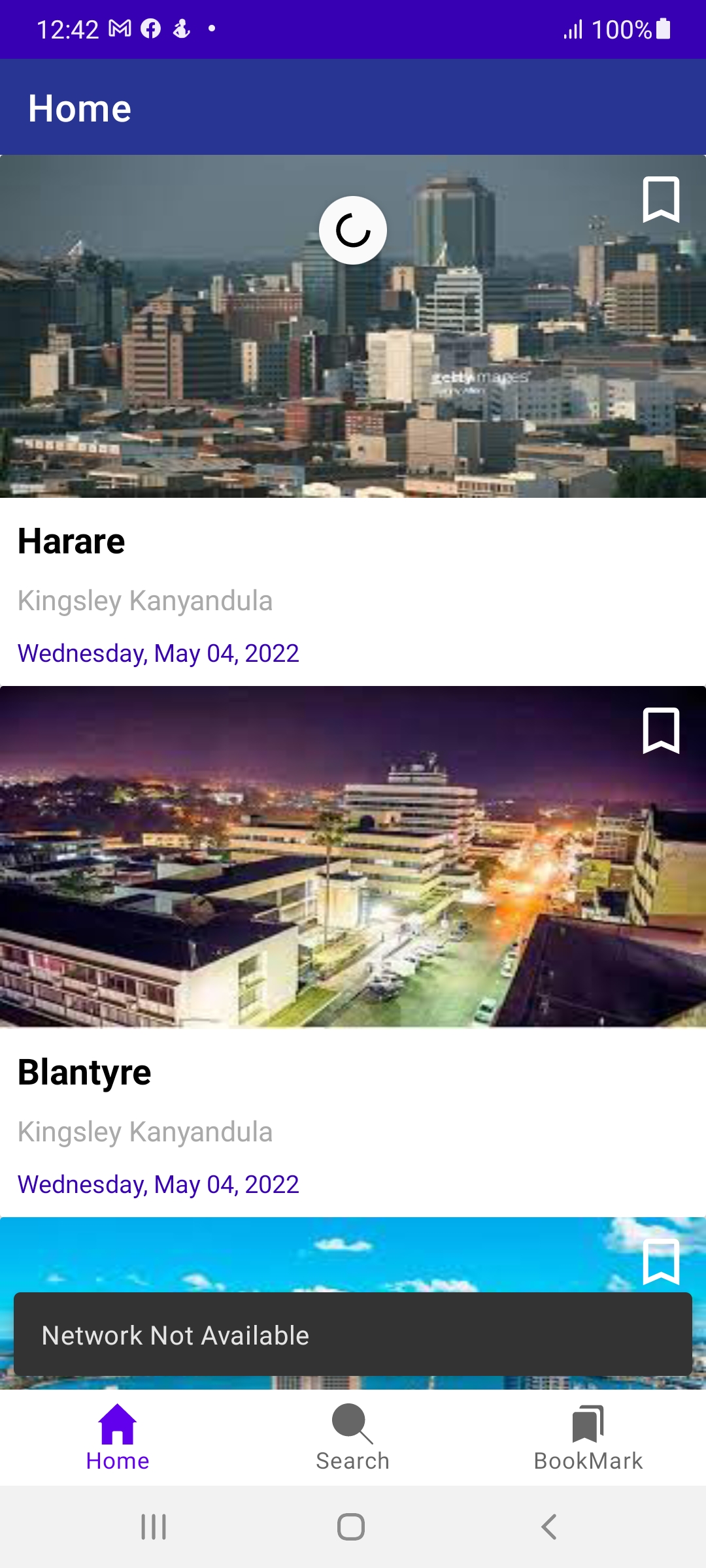Switch to the Home tab
706x1568 pixels.
118,1437
